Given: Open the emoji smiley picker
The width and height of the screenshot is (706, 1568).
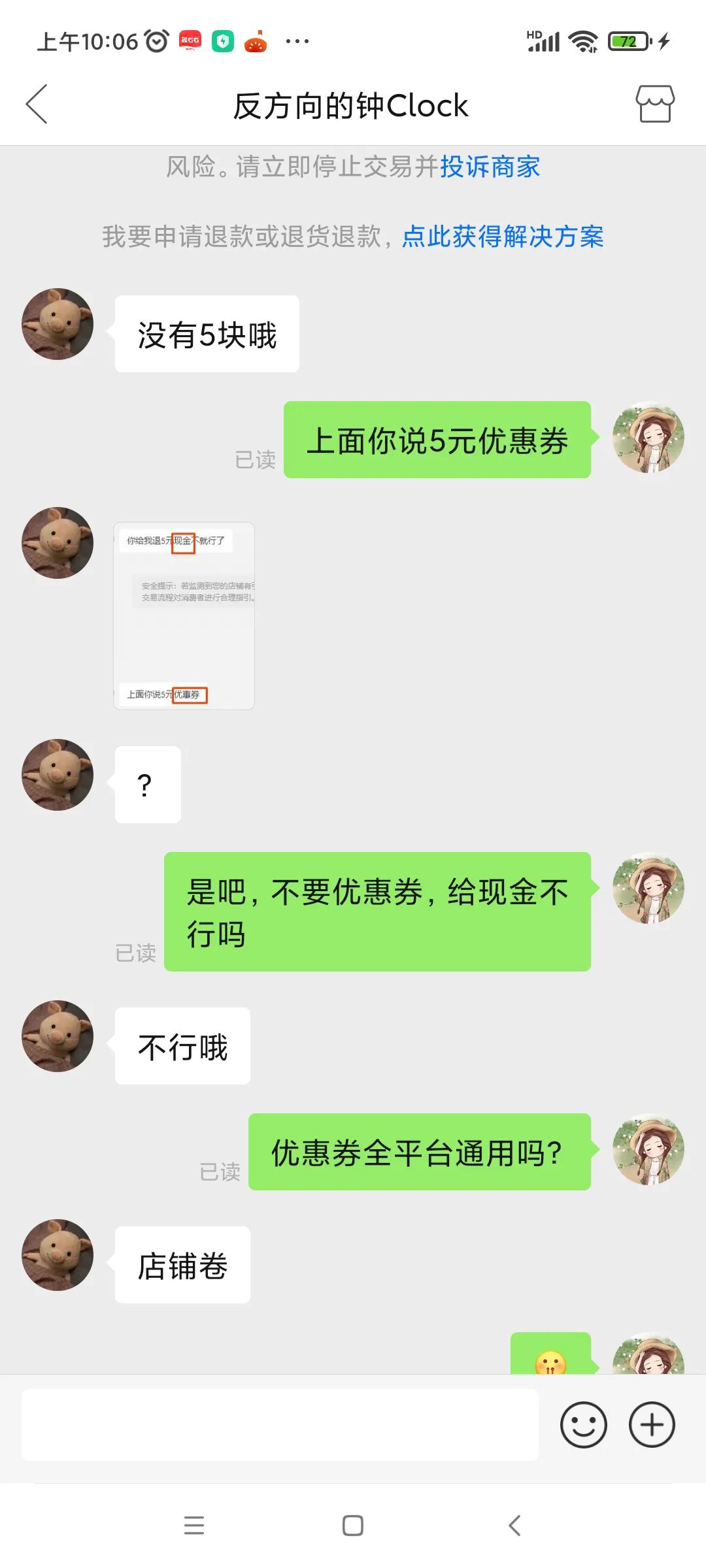Looking at the screenshot, I should [582, 1426].
